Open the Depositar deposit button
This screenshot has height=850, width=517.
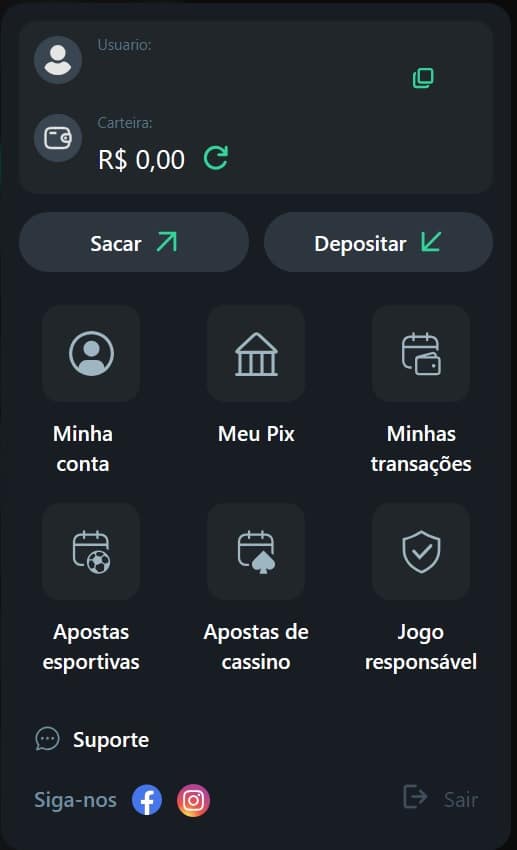378,242
